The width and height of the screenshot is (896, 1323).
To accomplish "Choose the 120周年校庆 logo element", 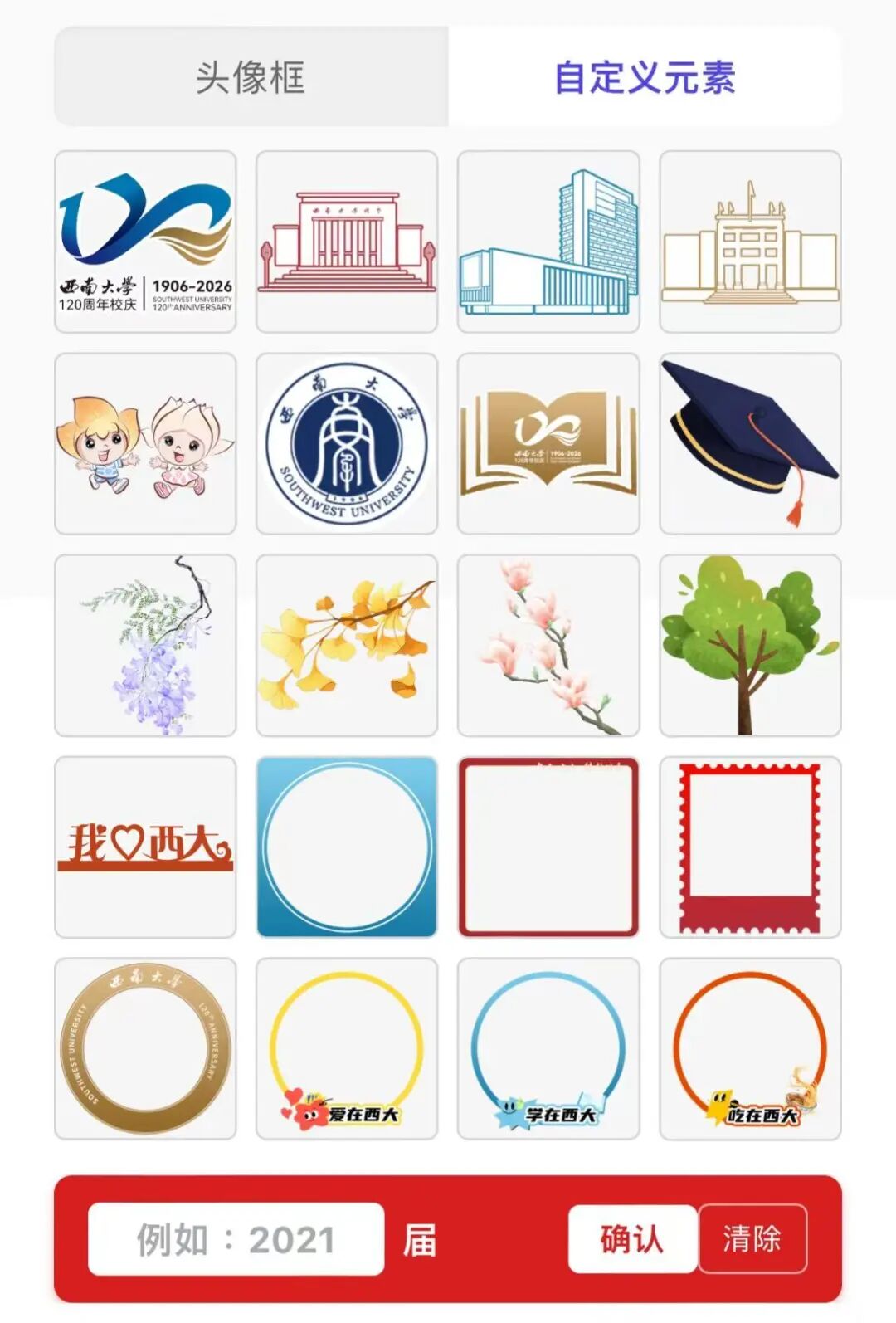I will click(145, 242).
